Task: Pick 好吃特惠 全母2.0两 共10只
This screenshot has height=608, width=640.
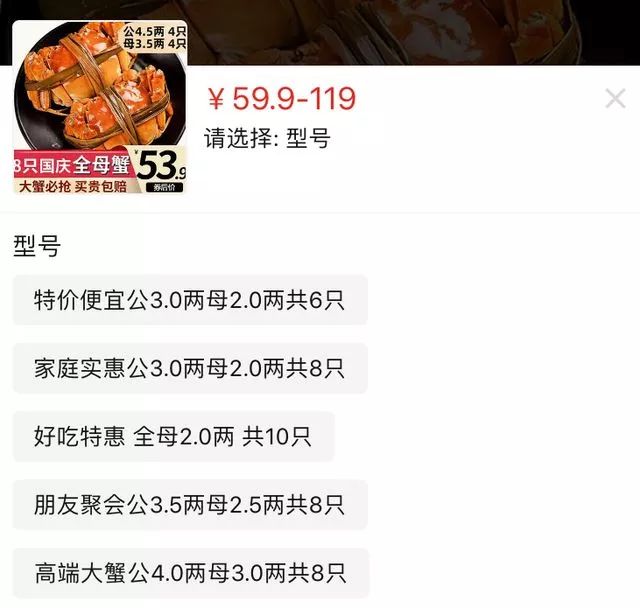Action: click(x=173, y=436)
